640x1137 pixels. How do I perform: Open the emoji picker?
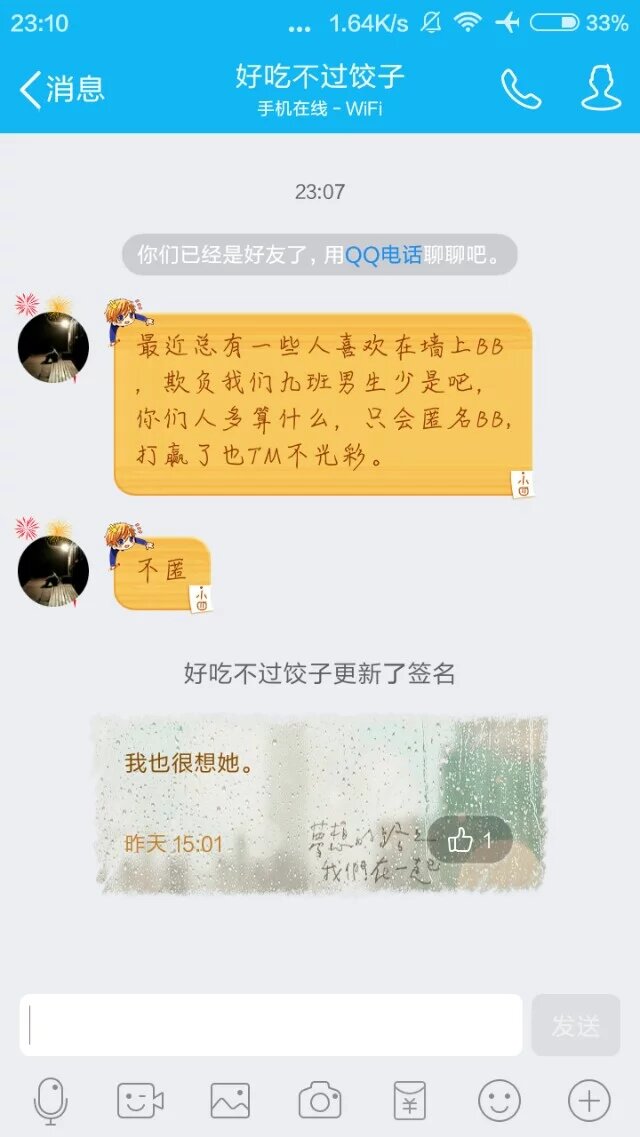[x=499, y=1101]
